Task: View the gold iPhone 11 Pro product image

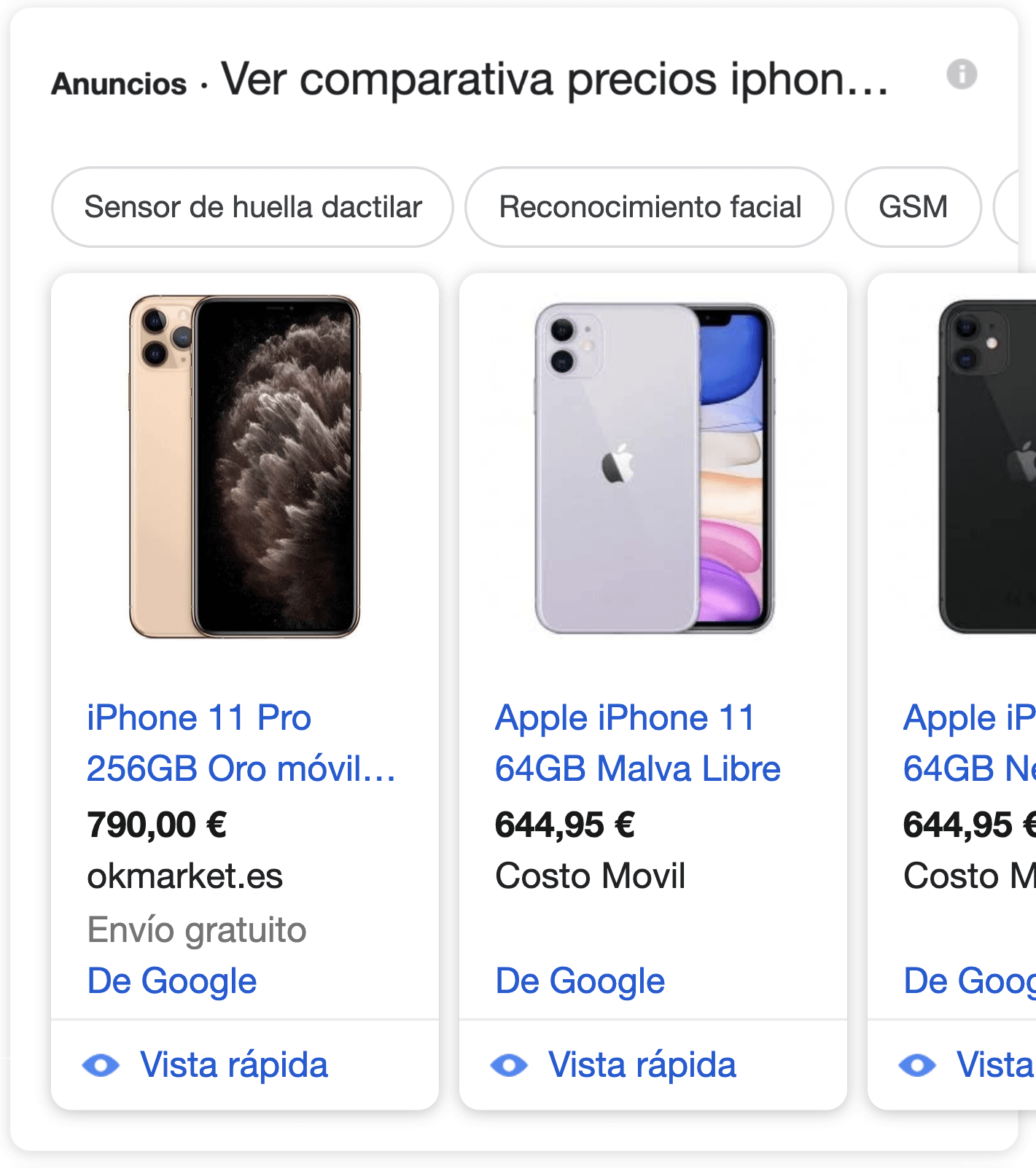Action: click(245, 467)
